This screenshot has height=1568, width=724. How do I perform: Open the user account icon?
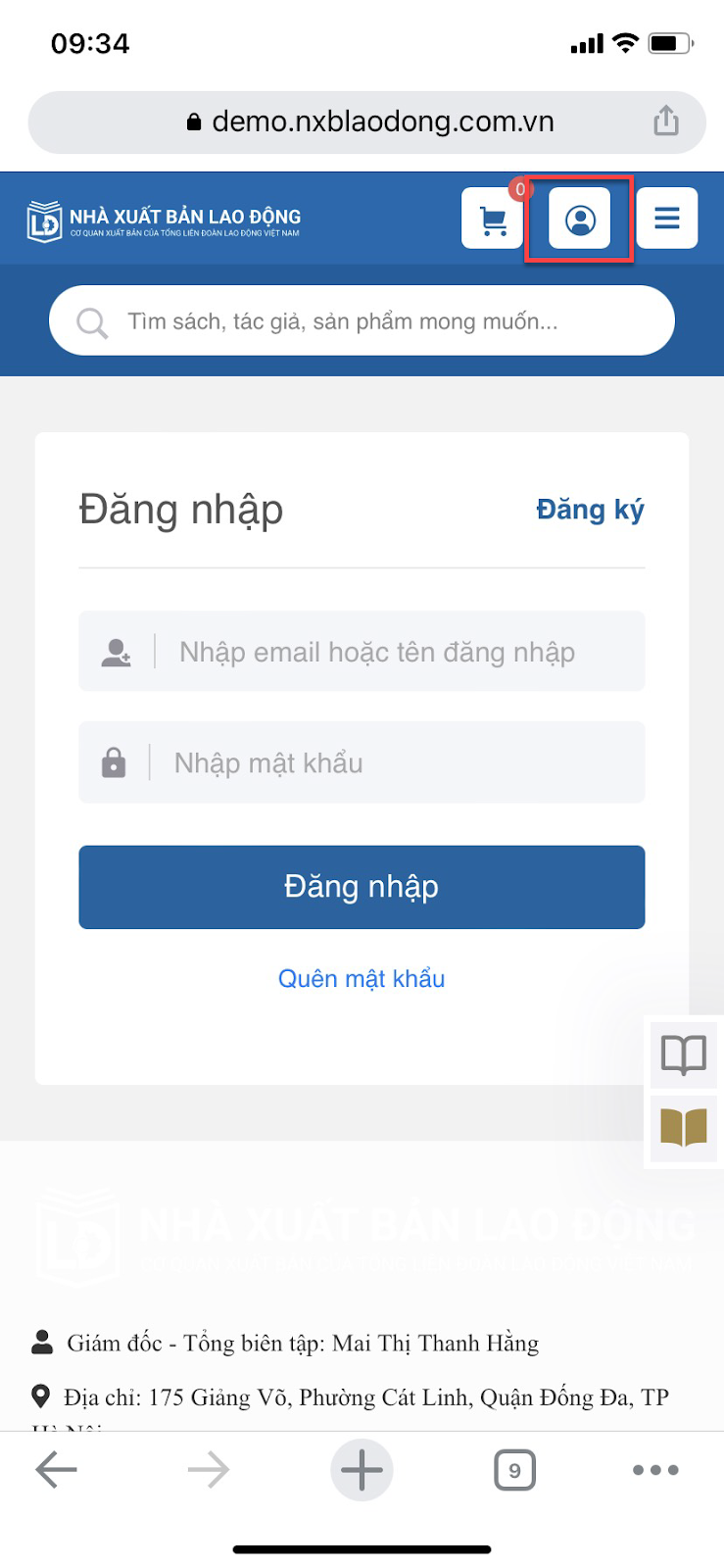(x=580, y=219)
